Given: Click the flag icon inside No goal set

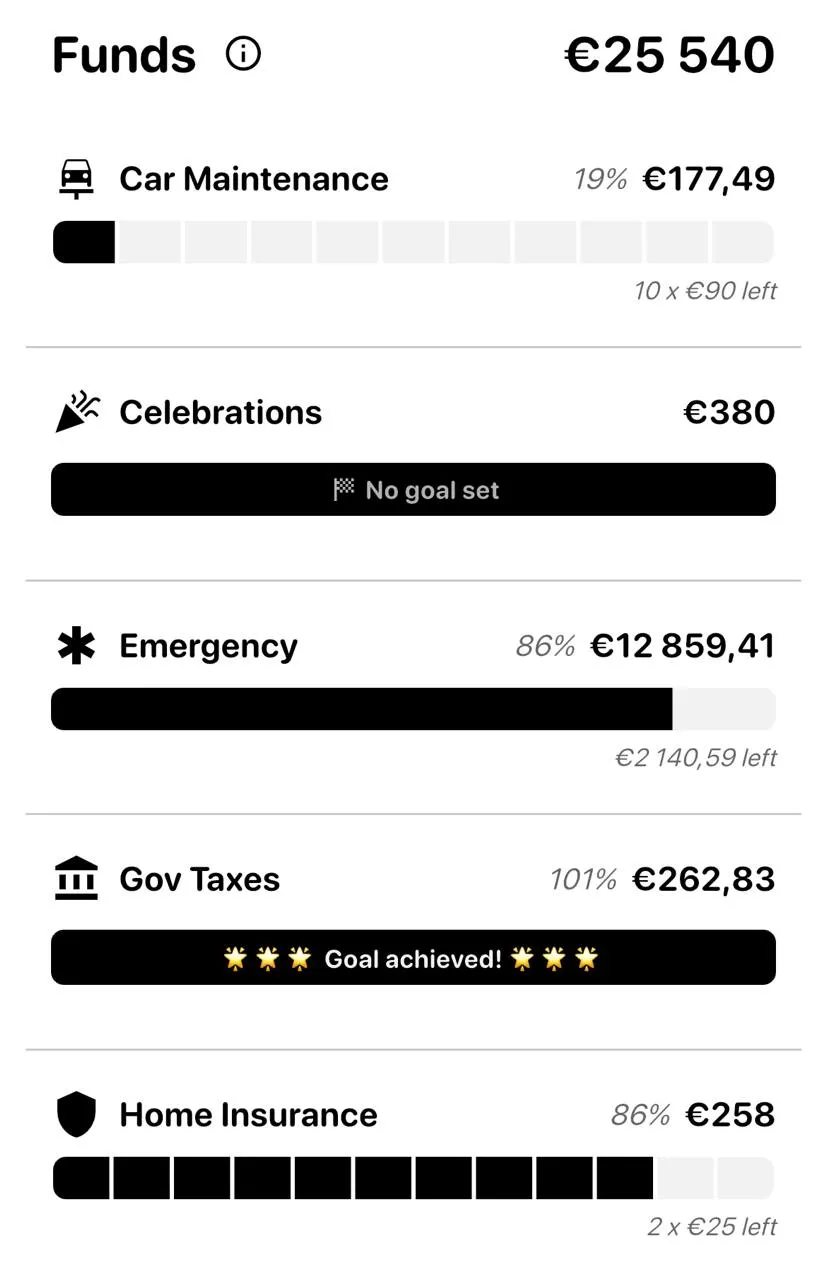Looking at the screenshot, I should pos(344,489).
